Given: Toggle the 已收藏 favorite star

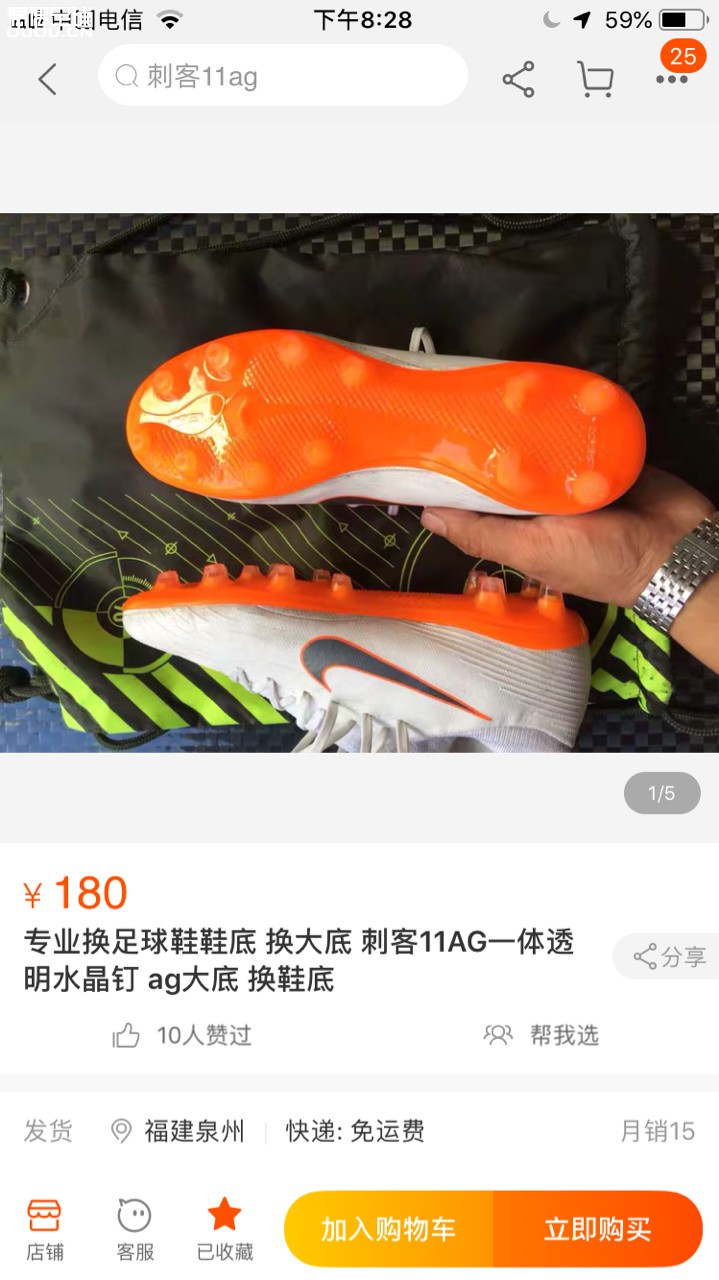Looking at the screenshot, I should pyautogui.click(x=225, y=1229).
